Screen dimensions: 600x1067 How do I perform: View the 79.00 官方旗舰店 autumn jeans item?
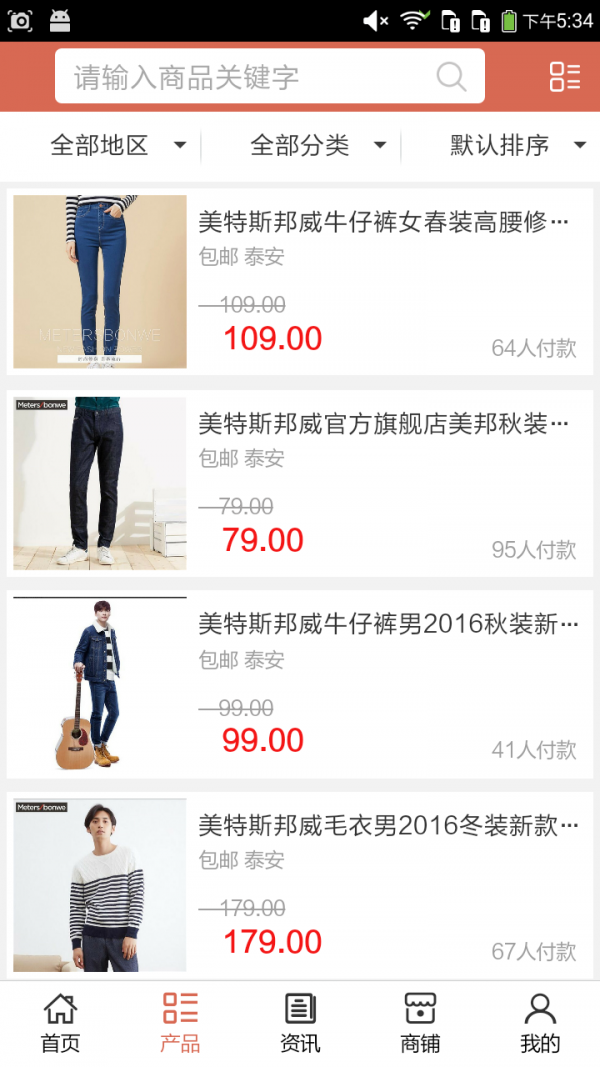point(383,424)
